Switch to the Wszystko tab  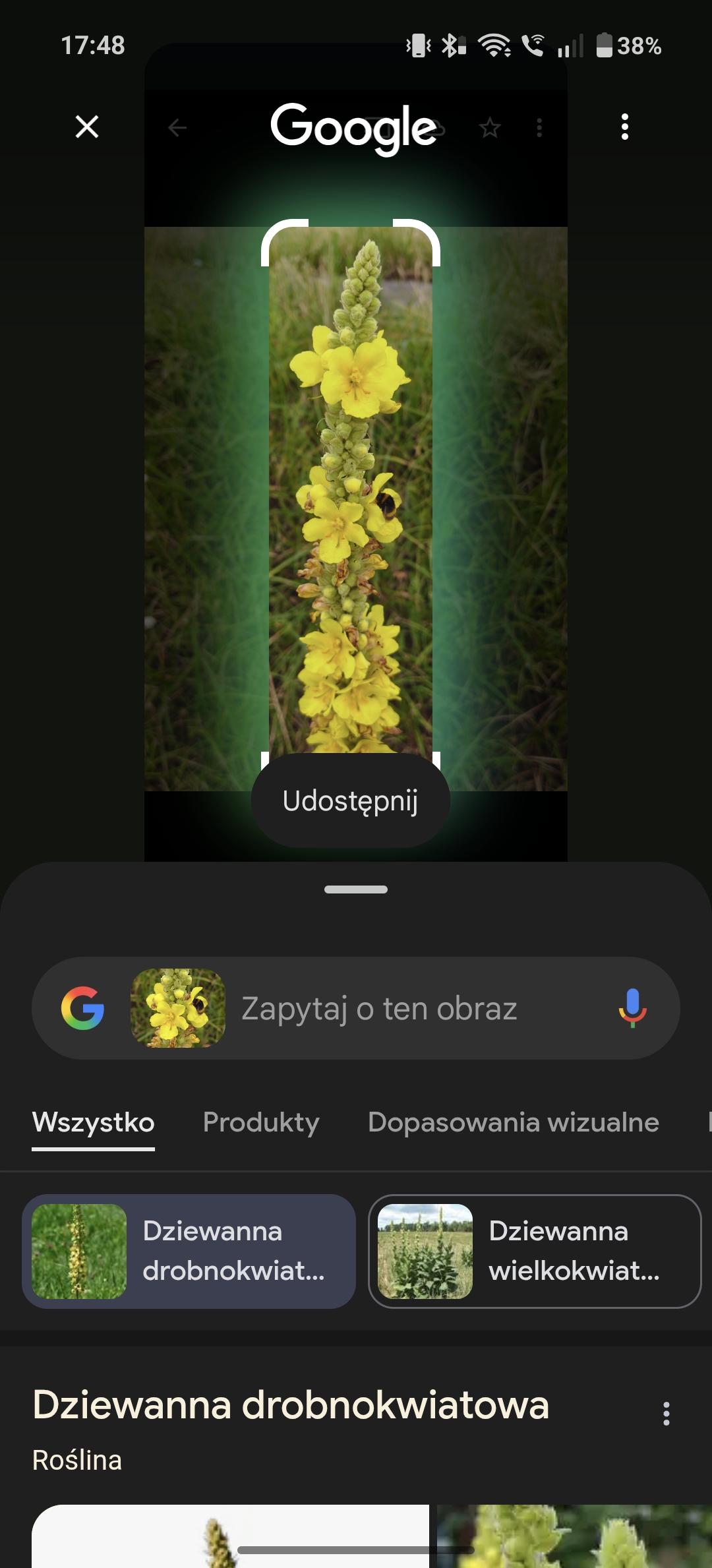coord(93,1122)
